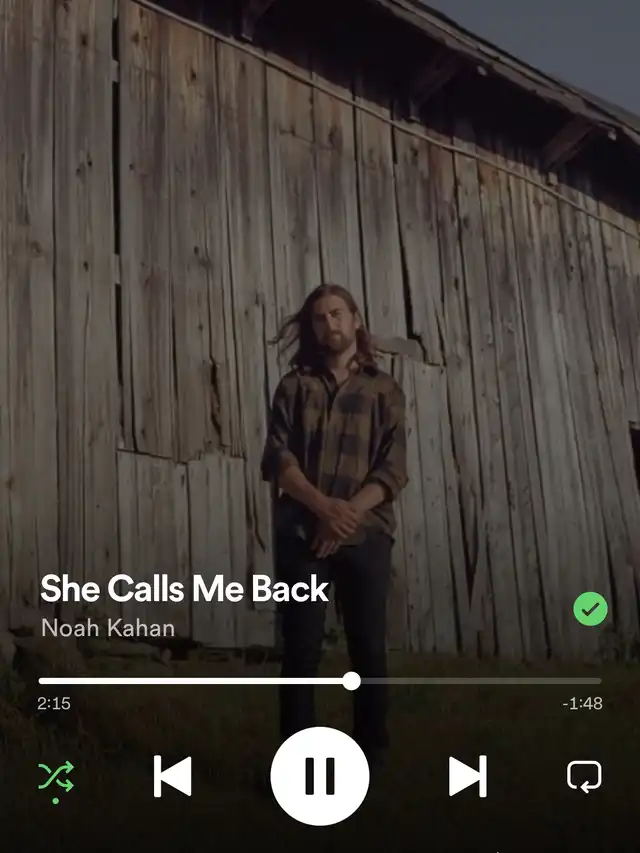Turn off shuffle mode
Screen dimensions: 640x853
pyautogui.click(x=55, y=776)
